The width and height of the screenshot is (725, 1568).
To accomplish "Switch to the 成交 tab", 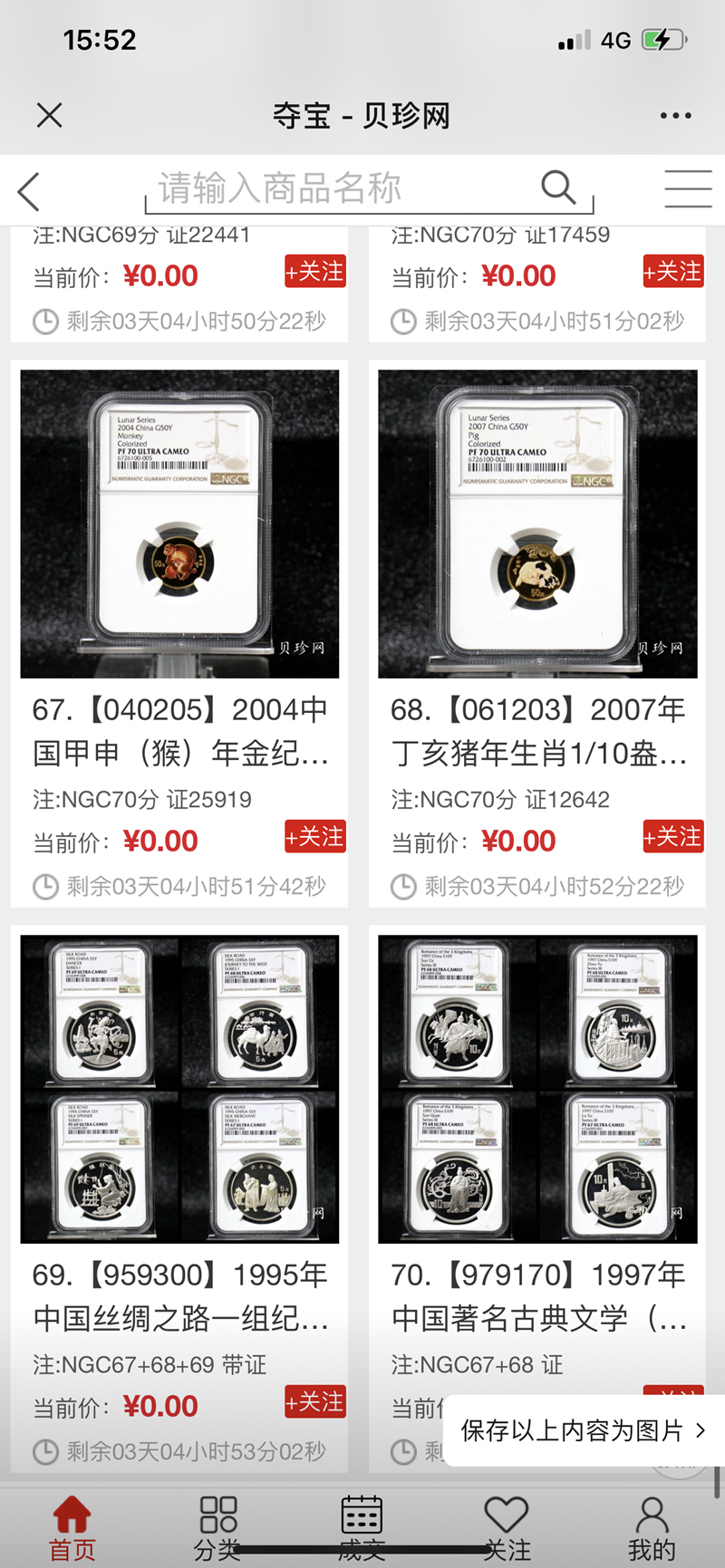I will pos(362,1528).
